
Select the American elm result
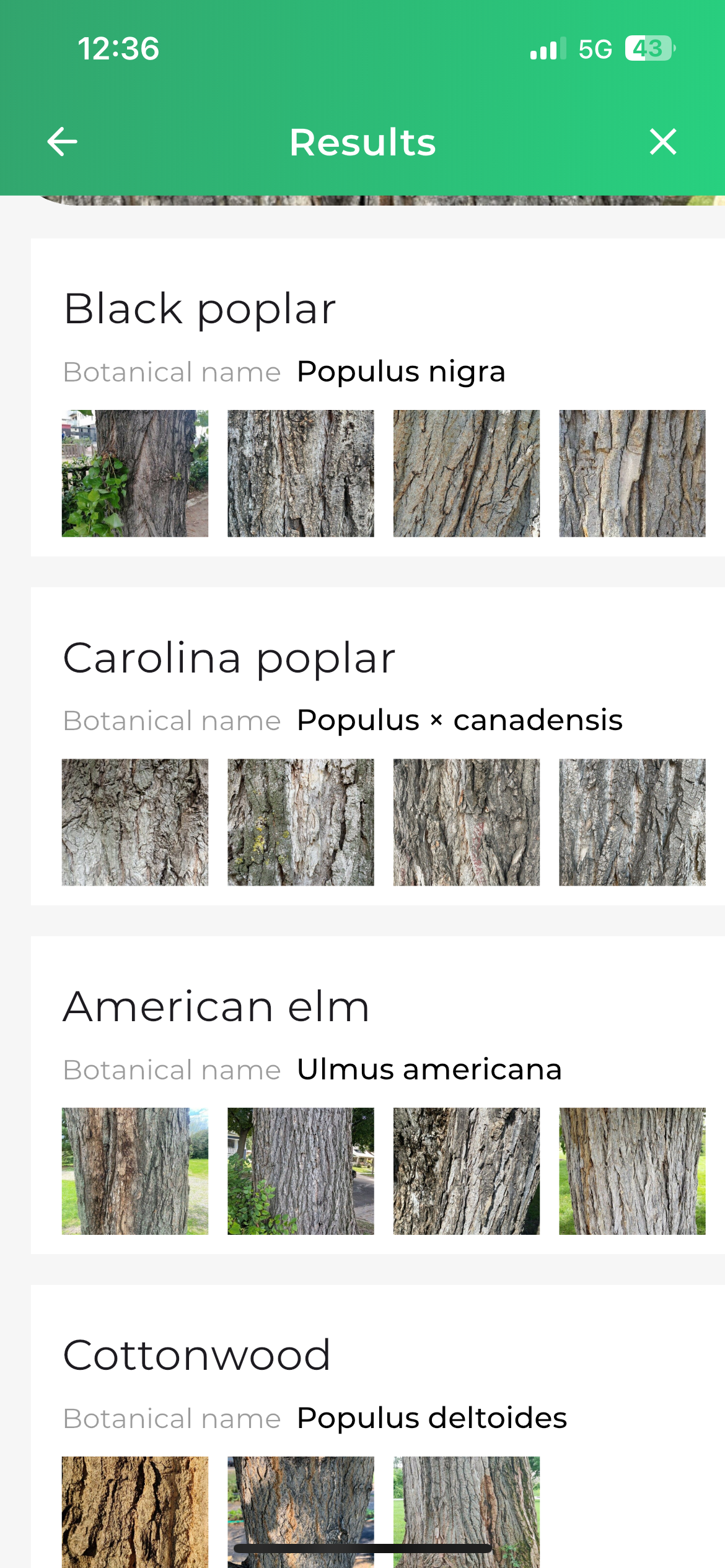(x=216, y=1007)
